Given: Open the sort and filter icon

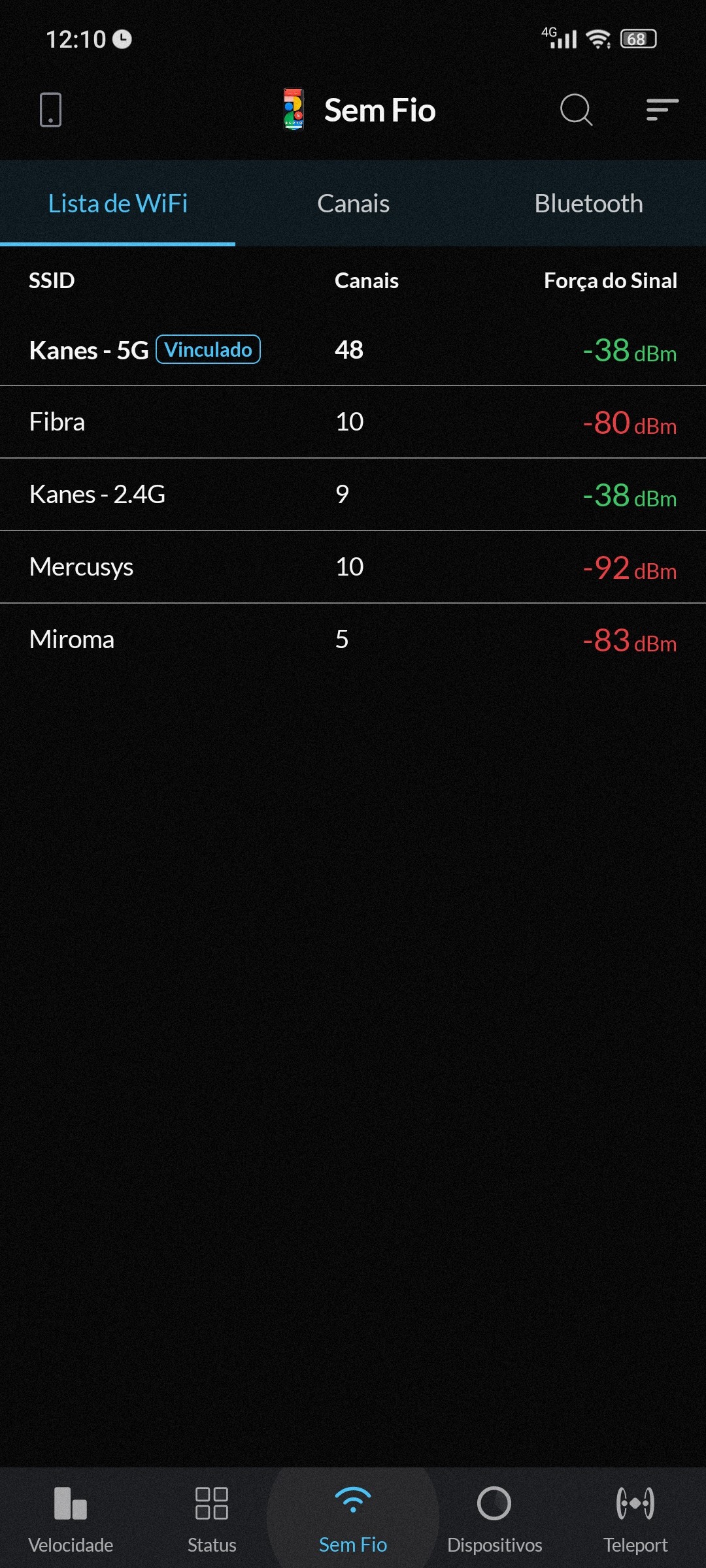Looking at the screenshot, I should coord(662,110).
